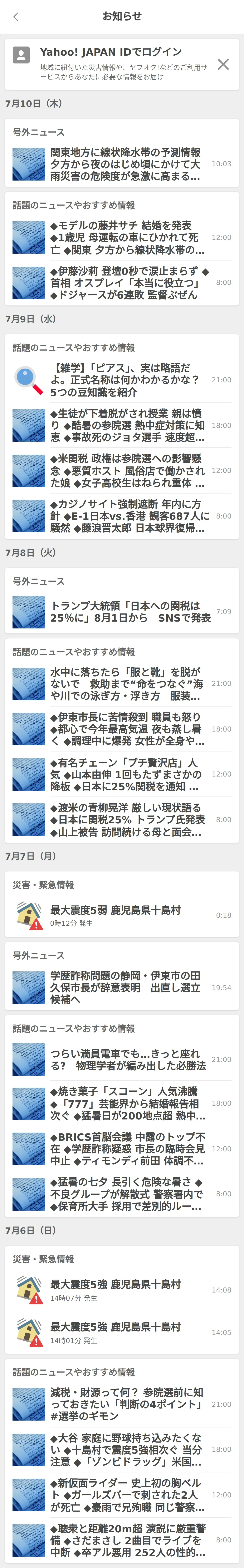The image size is (244, 1568).
Task: Dismiss the Yahoo! JAPAN ID login banner
Action: coord(223,65)
